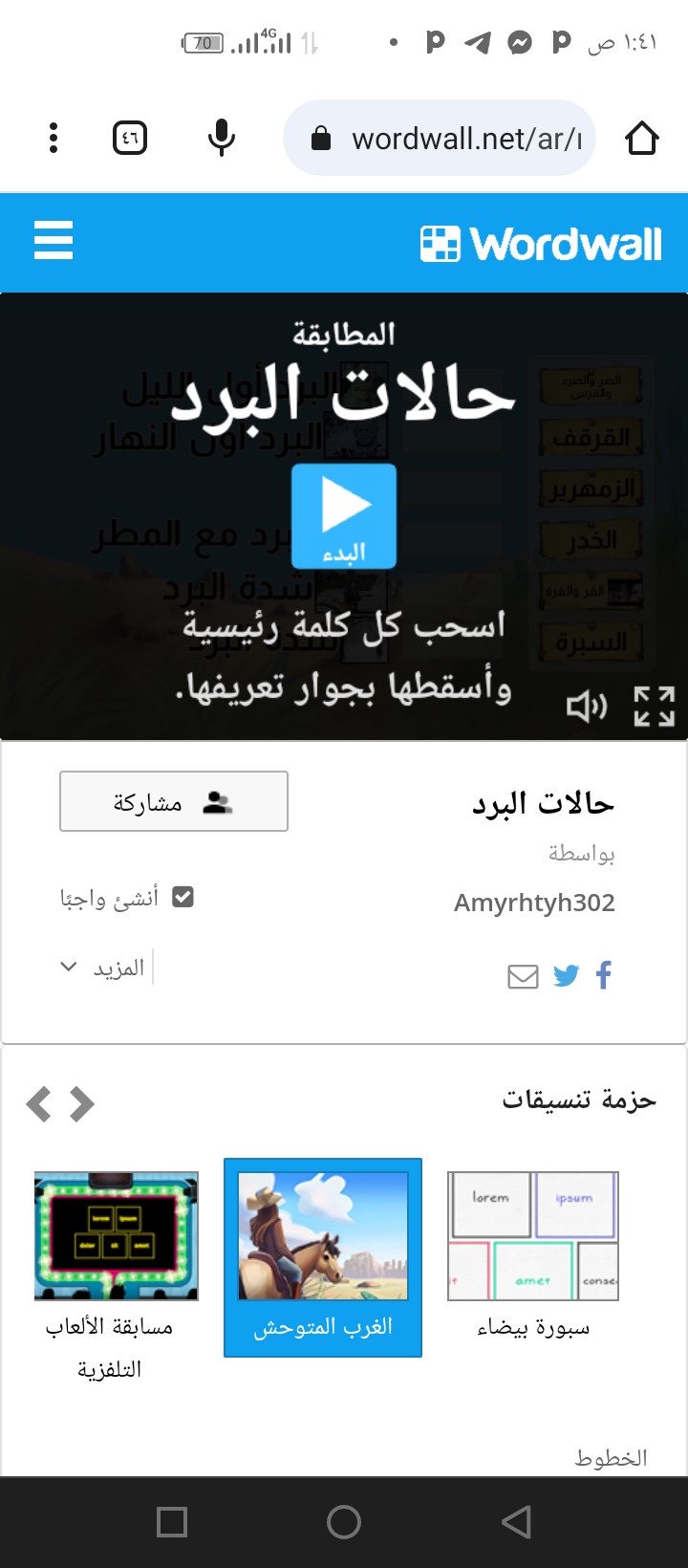Share the activity by email
Viewport: 688px width, 1568px height.
[523, 976]
